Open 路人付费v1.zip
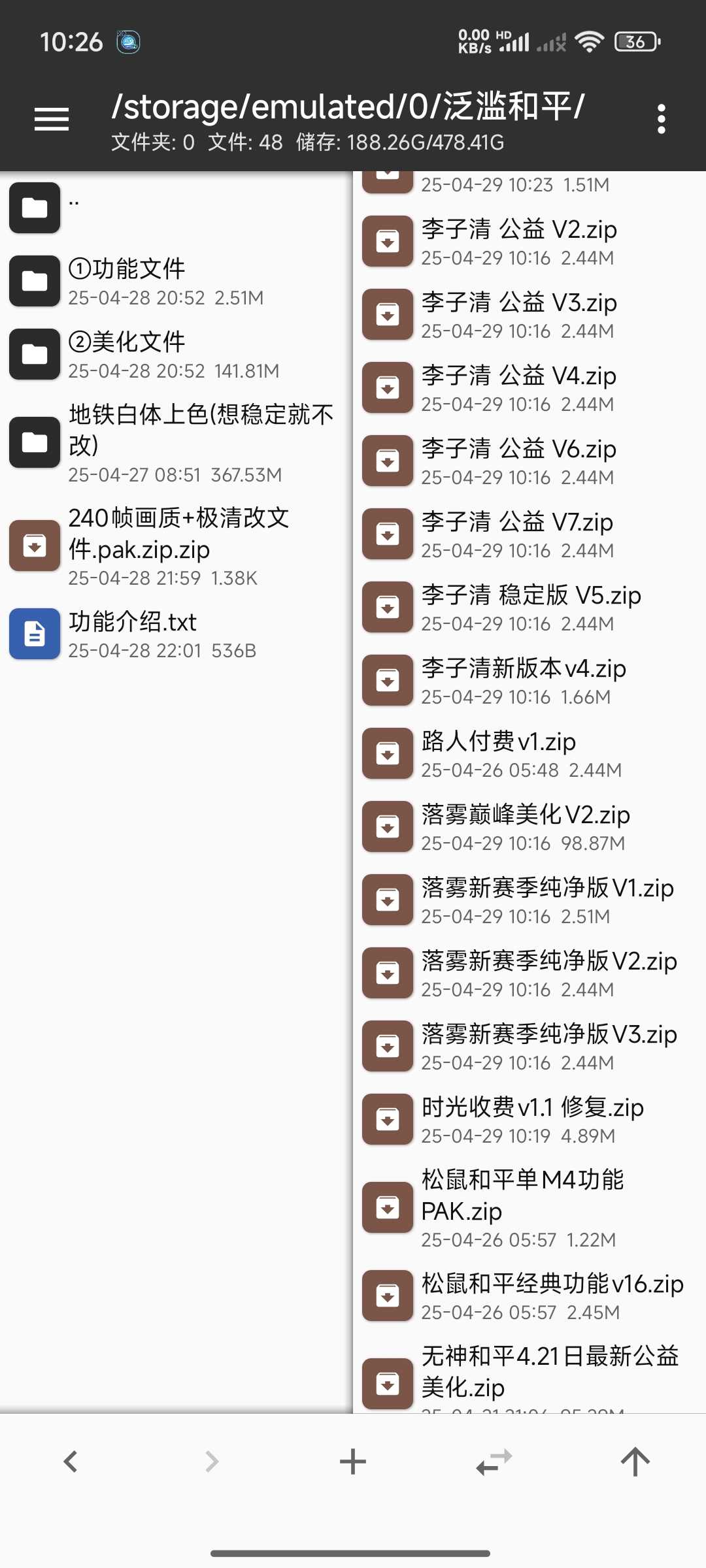Viewport: 706px width, 1568px height. pyautogui.click(x=529, y=755)
